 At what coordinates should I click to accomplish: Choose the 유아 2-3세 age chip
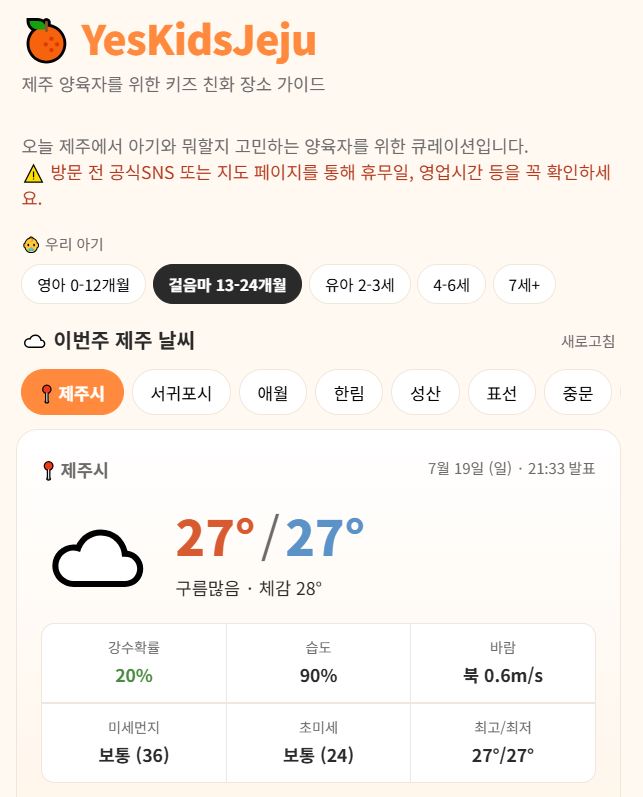tap(359, 284)
